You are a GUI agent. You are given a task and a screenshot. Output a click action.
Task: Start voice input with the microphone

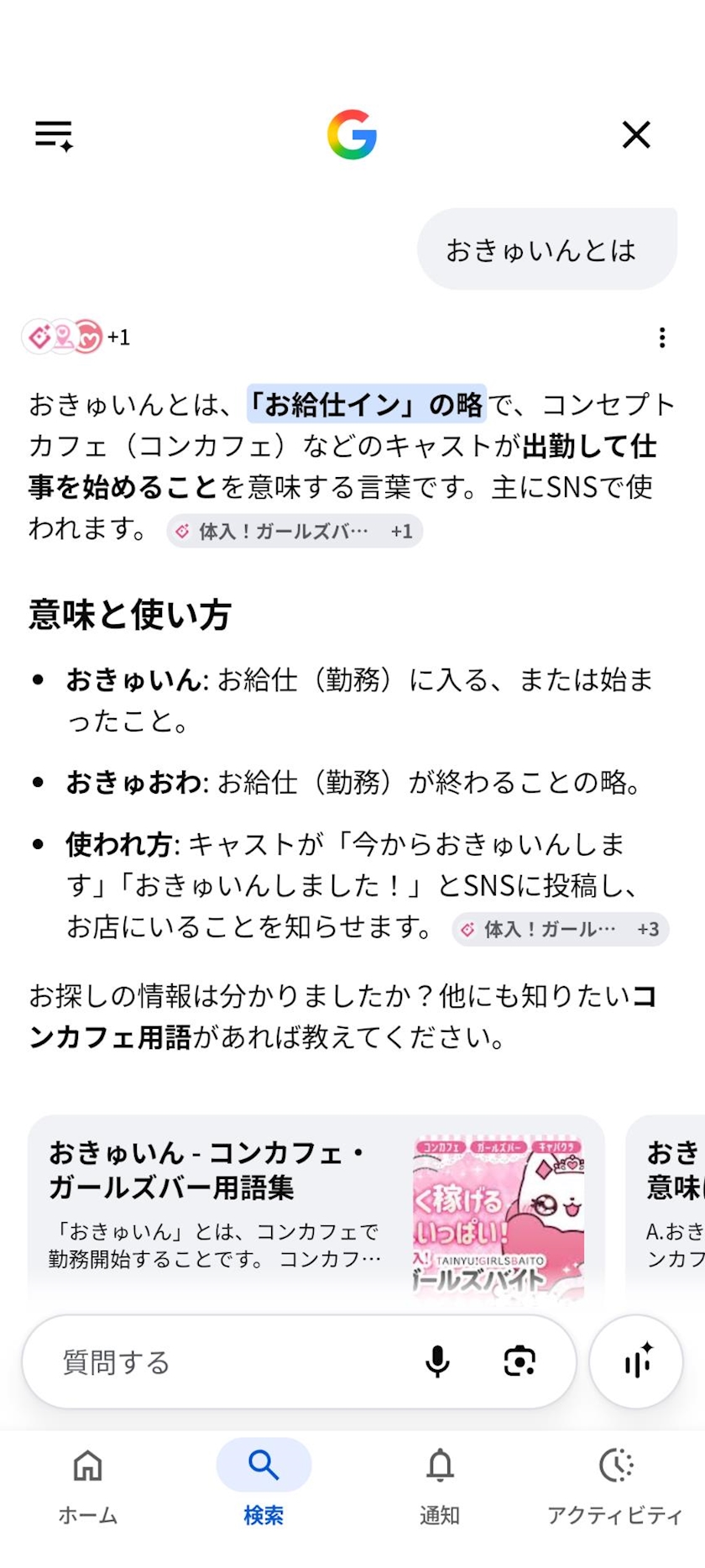click(x=437, y=1361)
